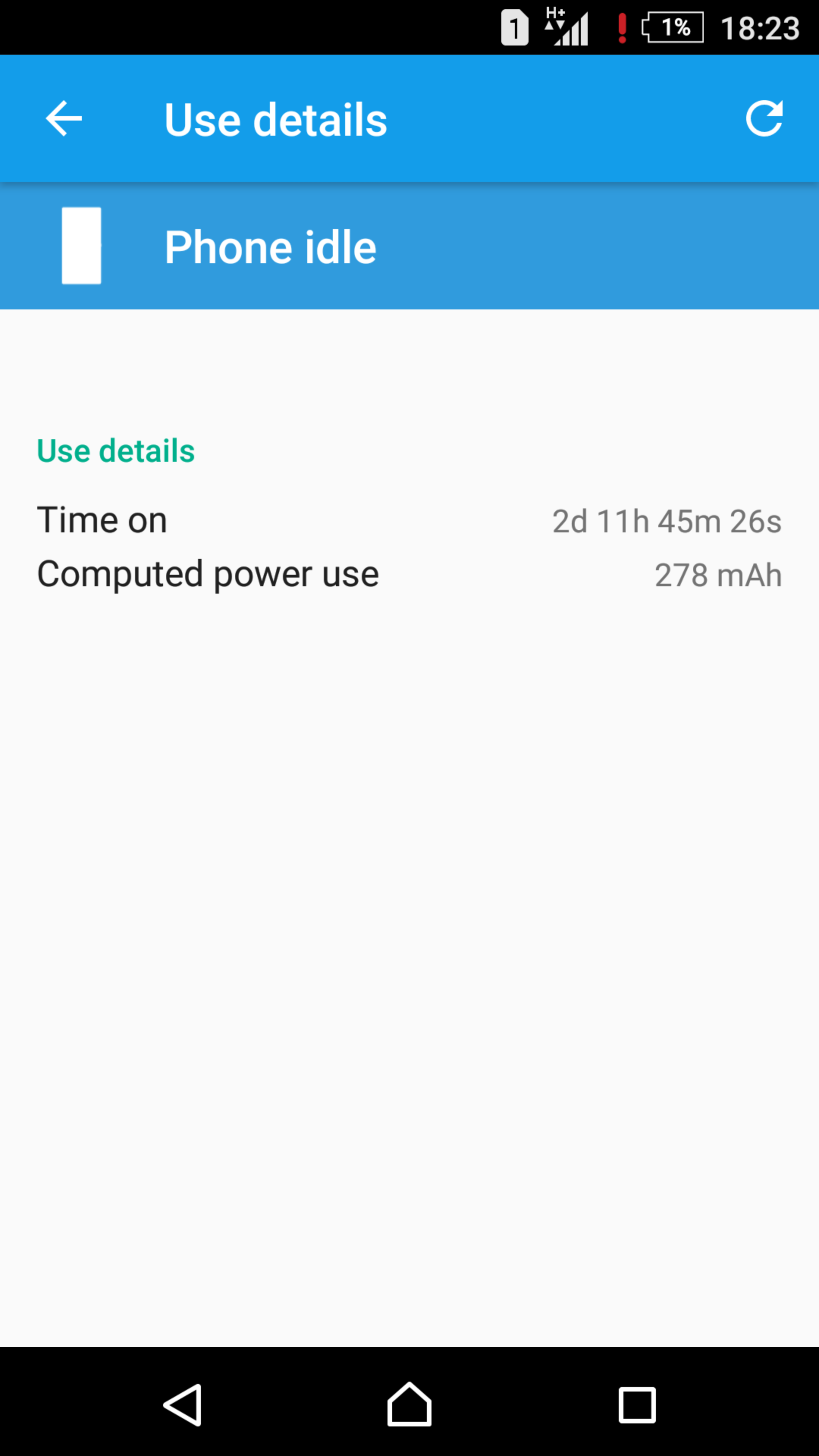
Task: Tap the system back button
Action: (x=182, y=1405)
